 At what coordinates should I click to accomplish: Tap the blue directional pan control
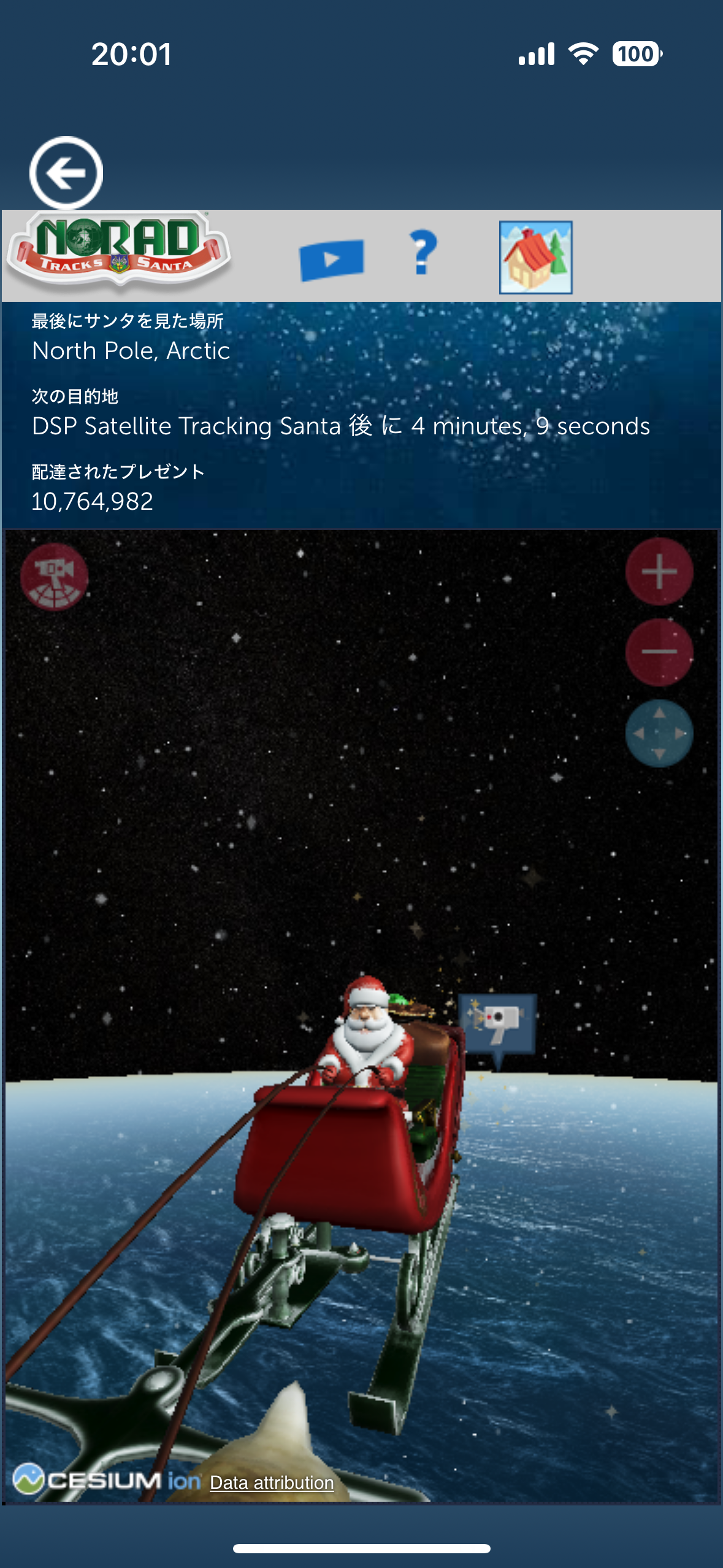click(x=659, y=733)
